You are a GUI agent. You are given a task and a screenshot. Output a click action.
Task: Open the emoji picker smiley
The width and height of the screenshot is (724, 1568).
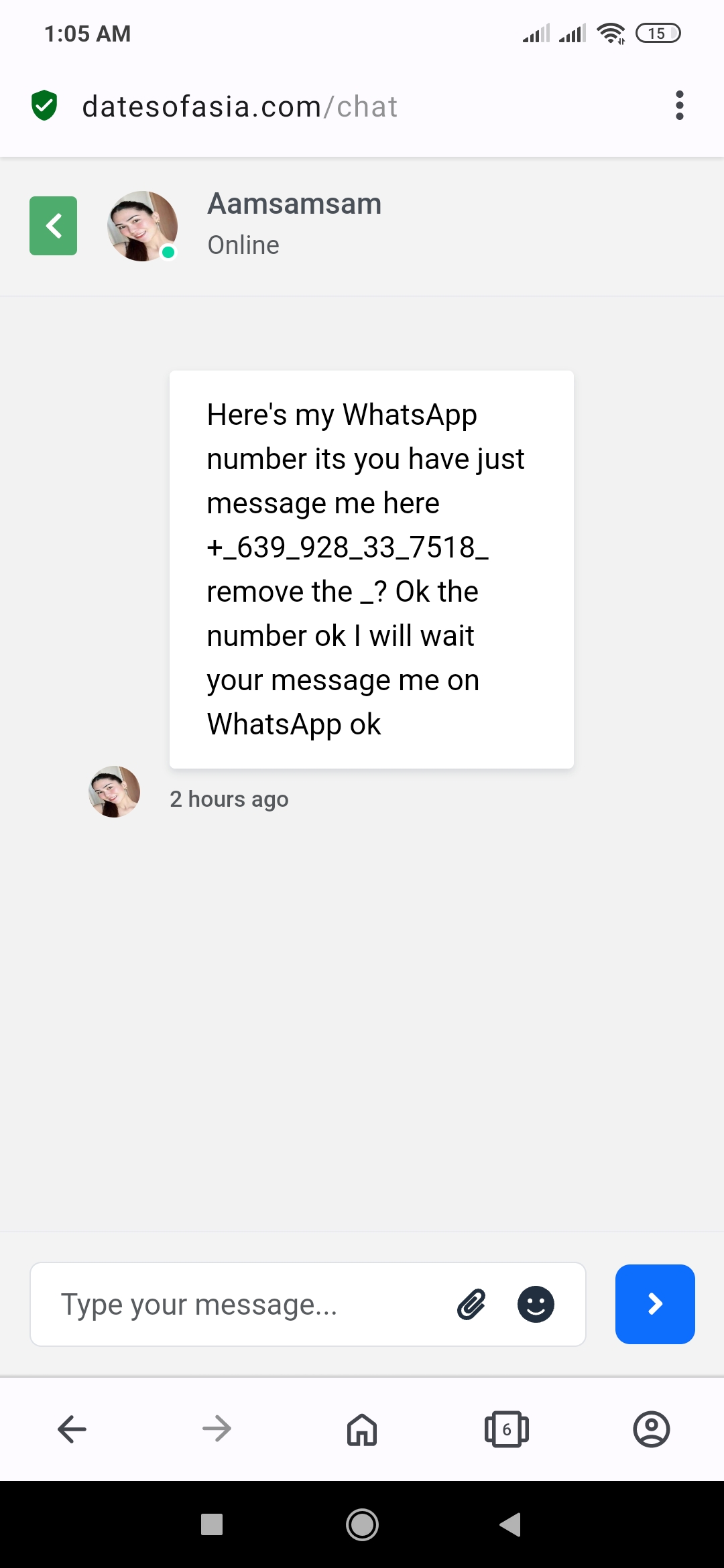pos(536,1304)
